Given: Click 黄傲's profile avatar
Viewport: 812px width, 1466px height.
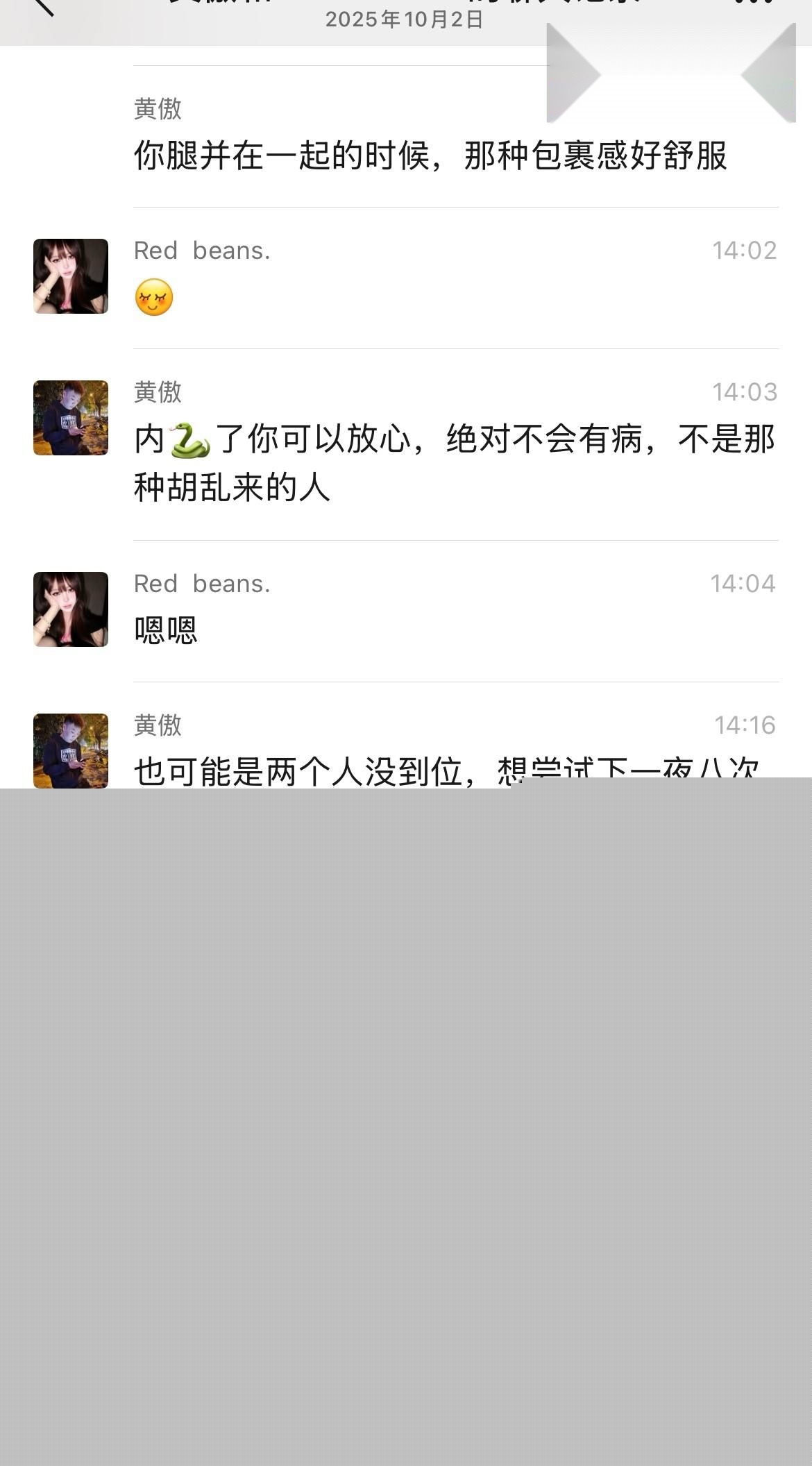Looking at the screenshot, I should pos(70,417).
